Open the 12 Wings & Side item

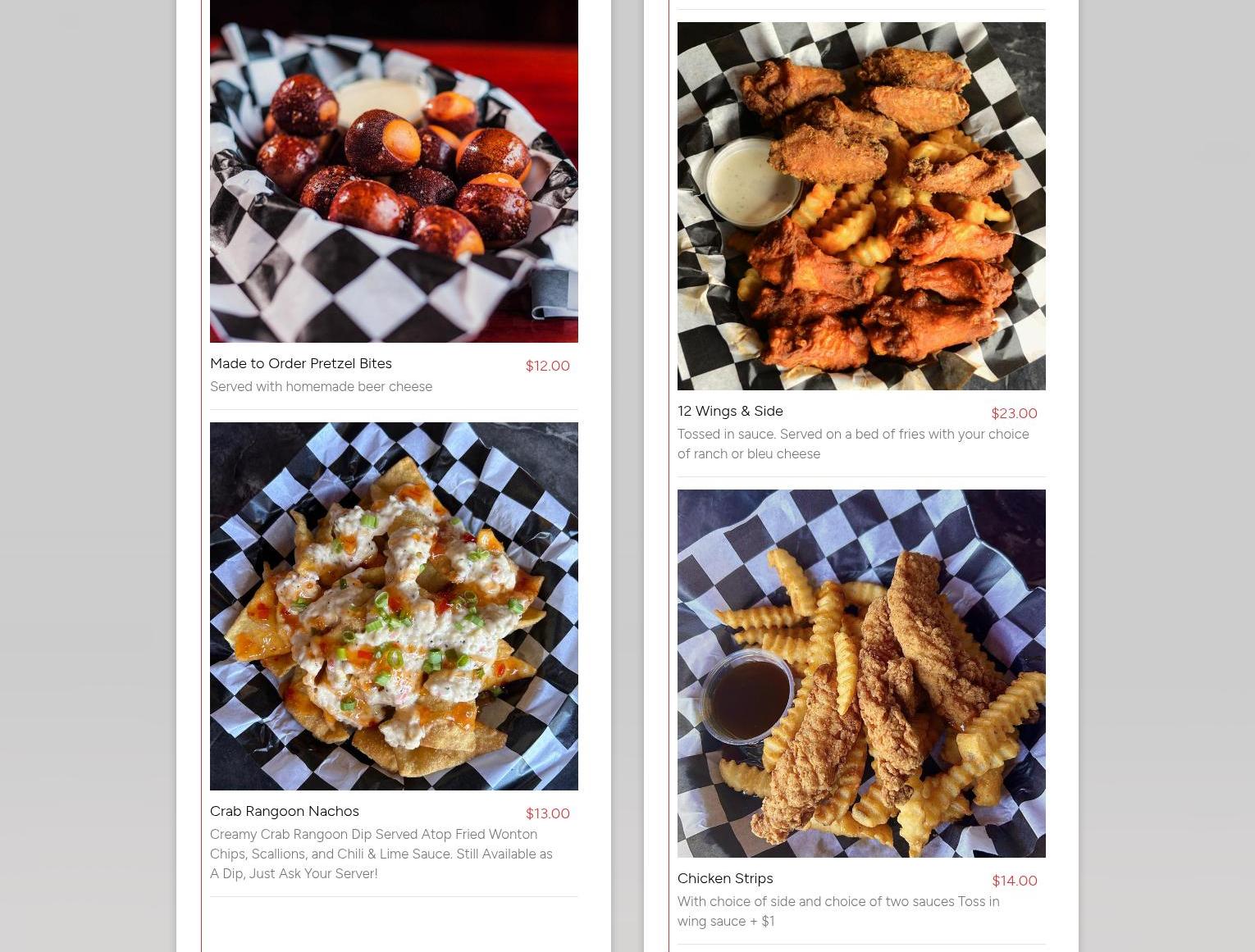tap(730, 411)
